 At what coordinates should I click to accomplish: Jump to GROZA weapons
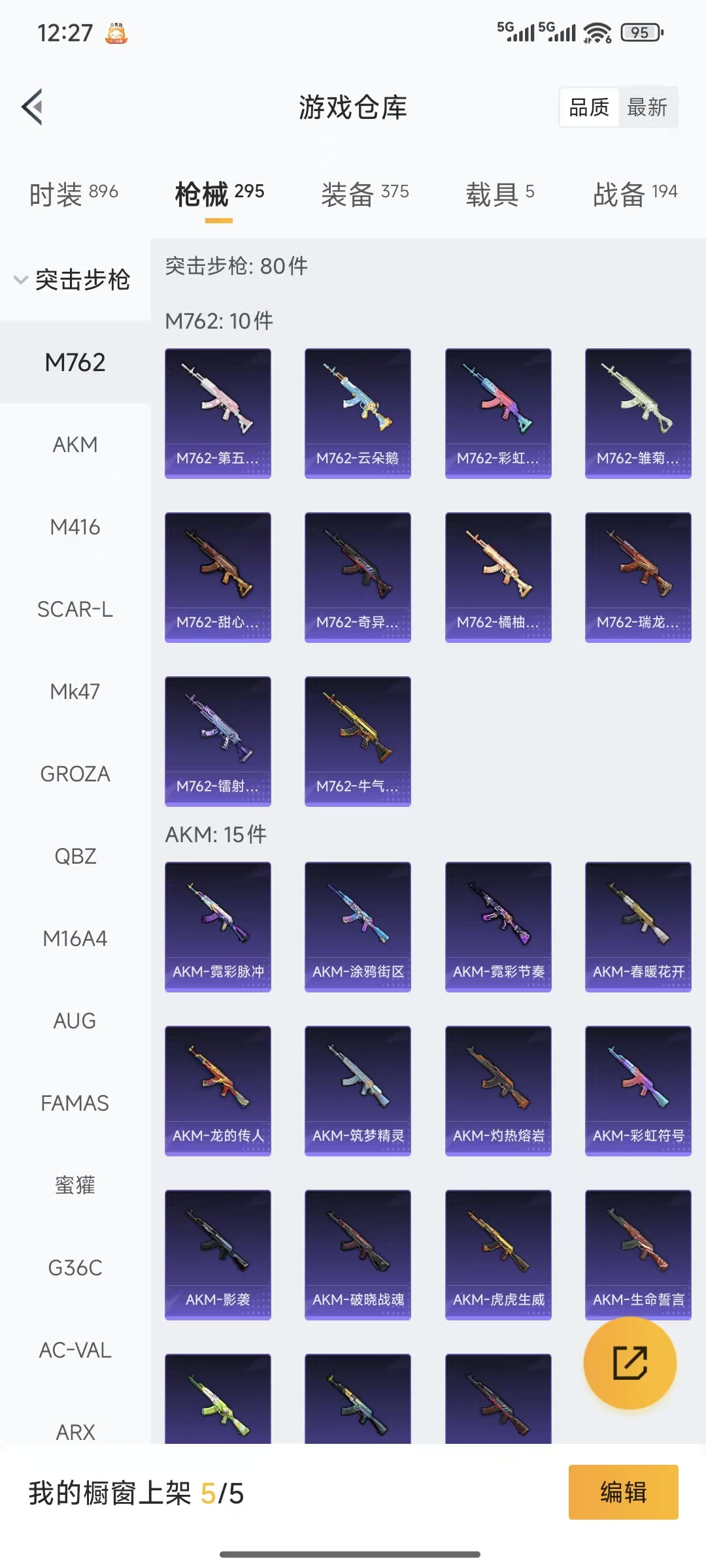pyautogui.click(x=75, y=774)
